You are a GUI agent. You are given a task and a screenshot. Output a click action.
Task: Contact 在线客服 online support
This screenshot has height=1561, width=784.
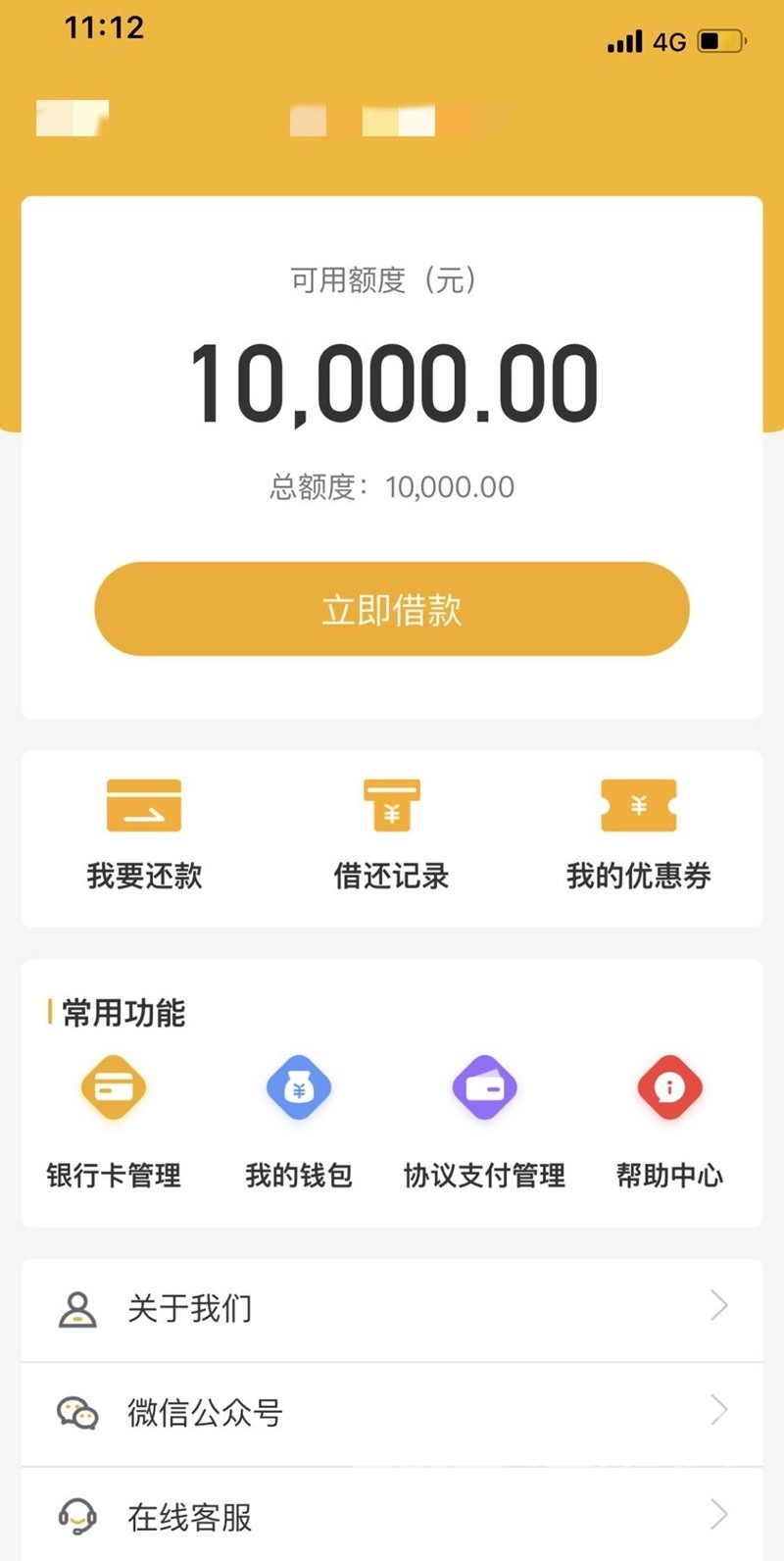[x=392, y=1515]
